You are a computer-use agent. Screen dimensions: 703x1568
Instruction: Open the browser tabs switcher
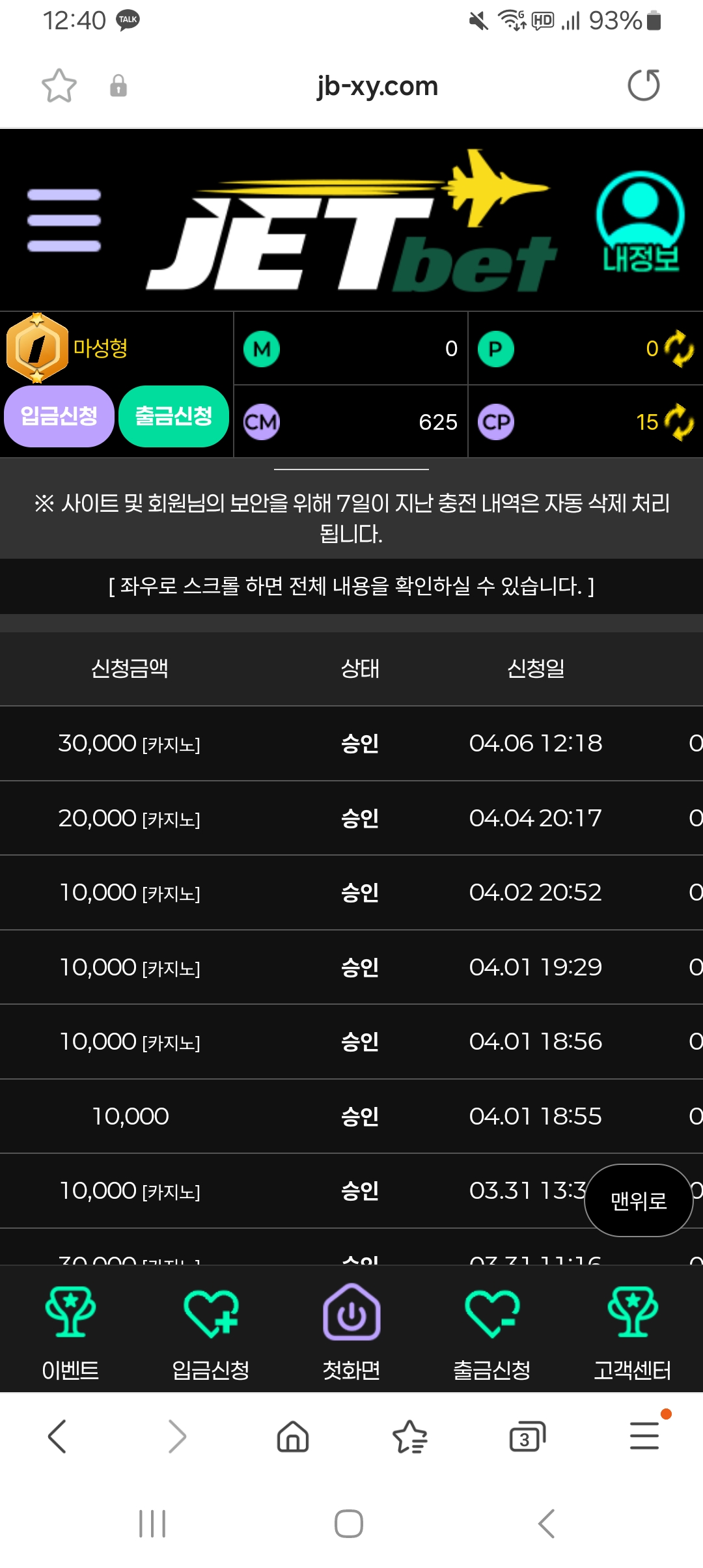tap(527, 1436)
